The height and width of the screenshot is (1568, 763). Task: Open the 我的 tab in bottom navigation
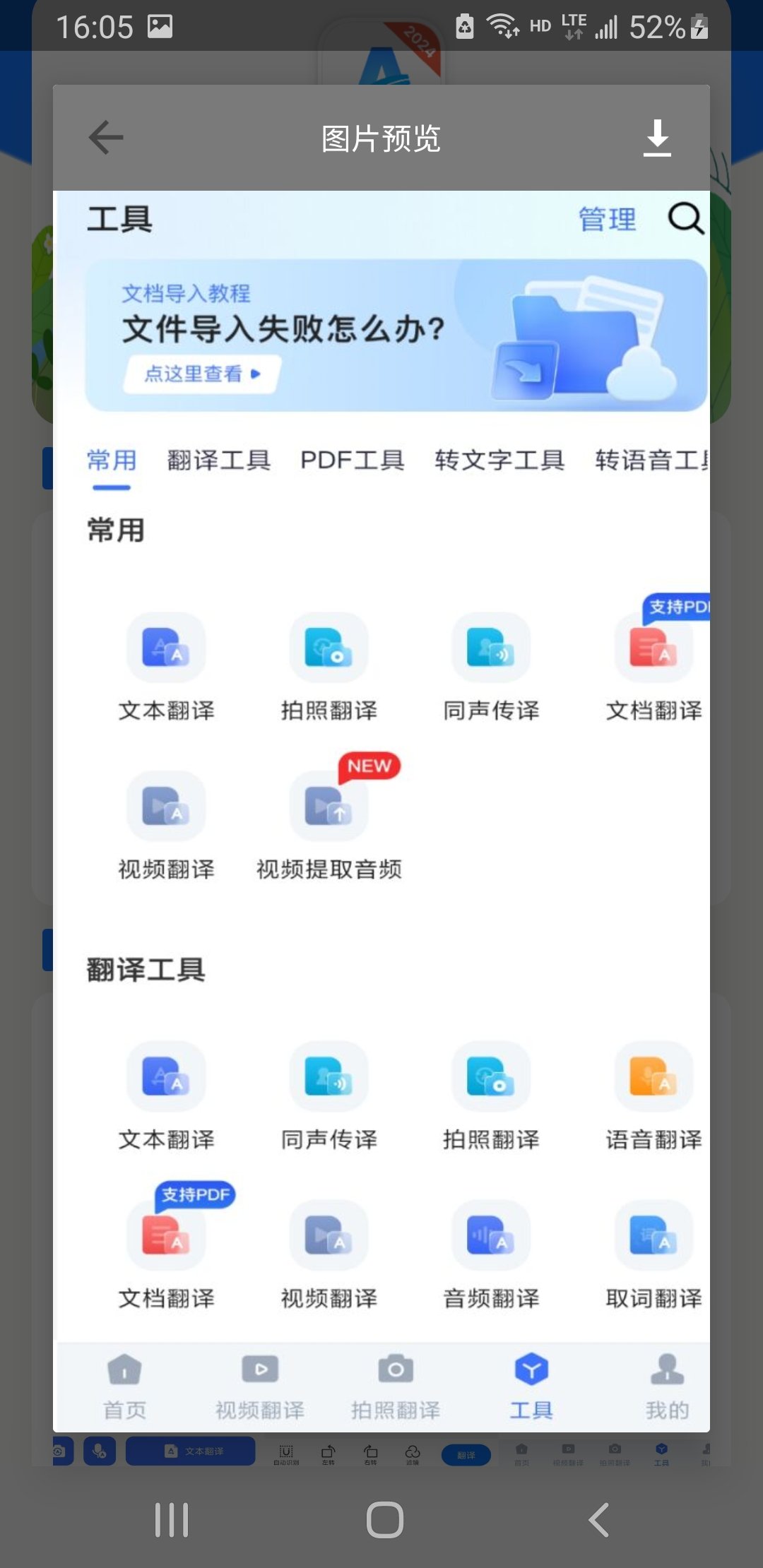pyautogui.click(x=665, y=1384)
